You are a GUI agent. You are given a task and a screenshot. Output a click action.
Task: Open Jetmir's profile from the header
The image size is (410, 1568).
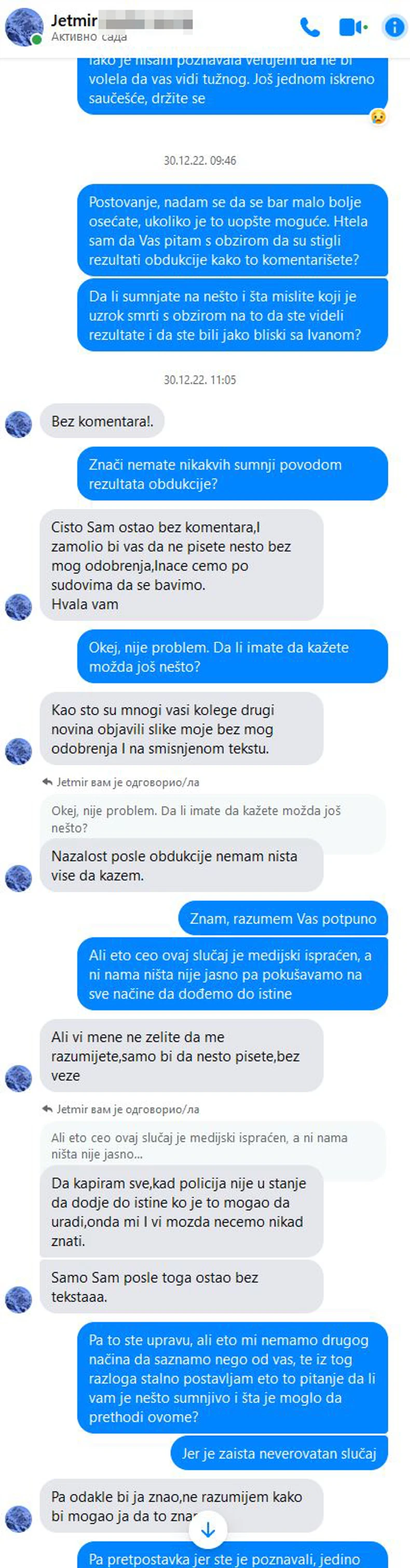pos(74,21)
